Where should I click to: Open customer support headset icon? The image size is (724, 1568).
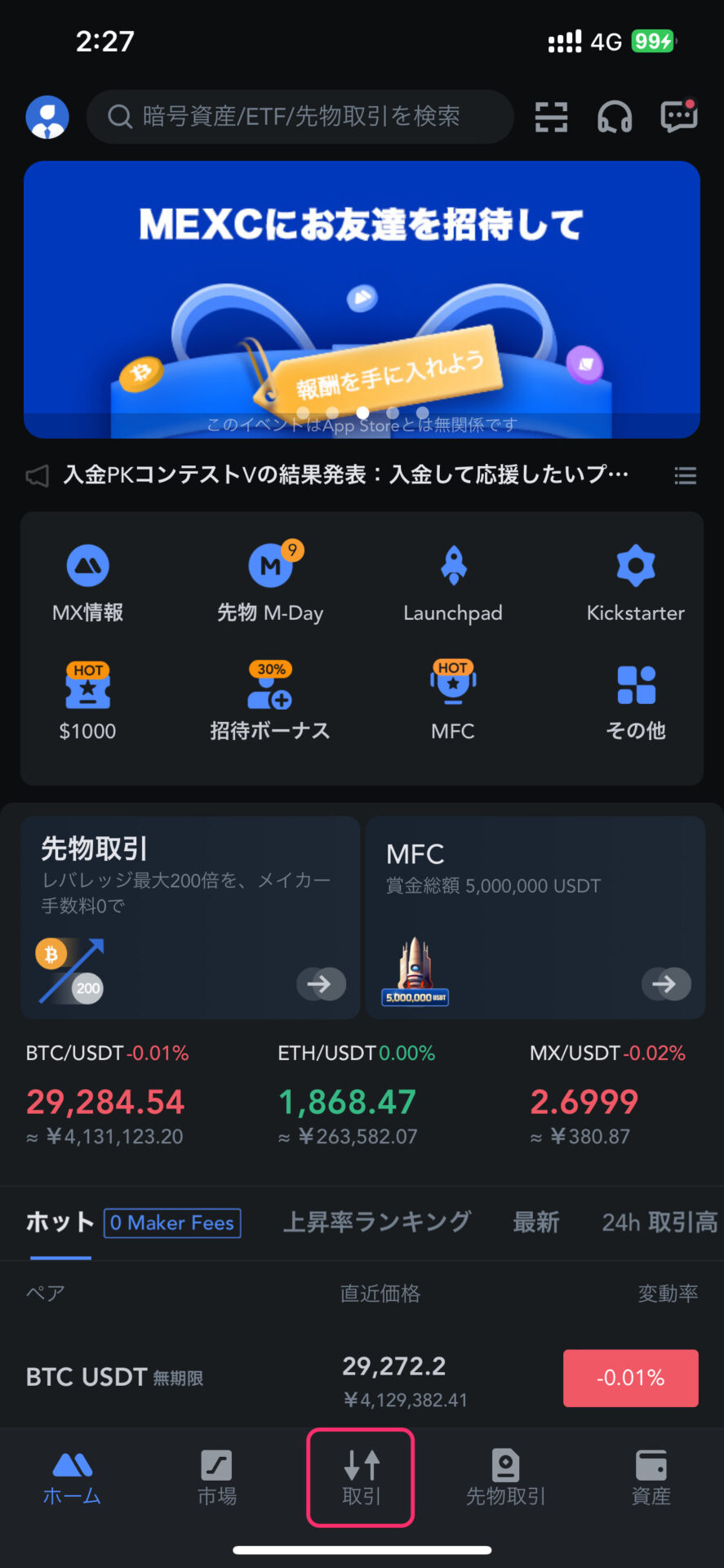[615, 117]
